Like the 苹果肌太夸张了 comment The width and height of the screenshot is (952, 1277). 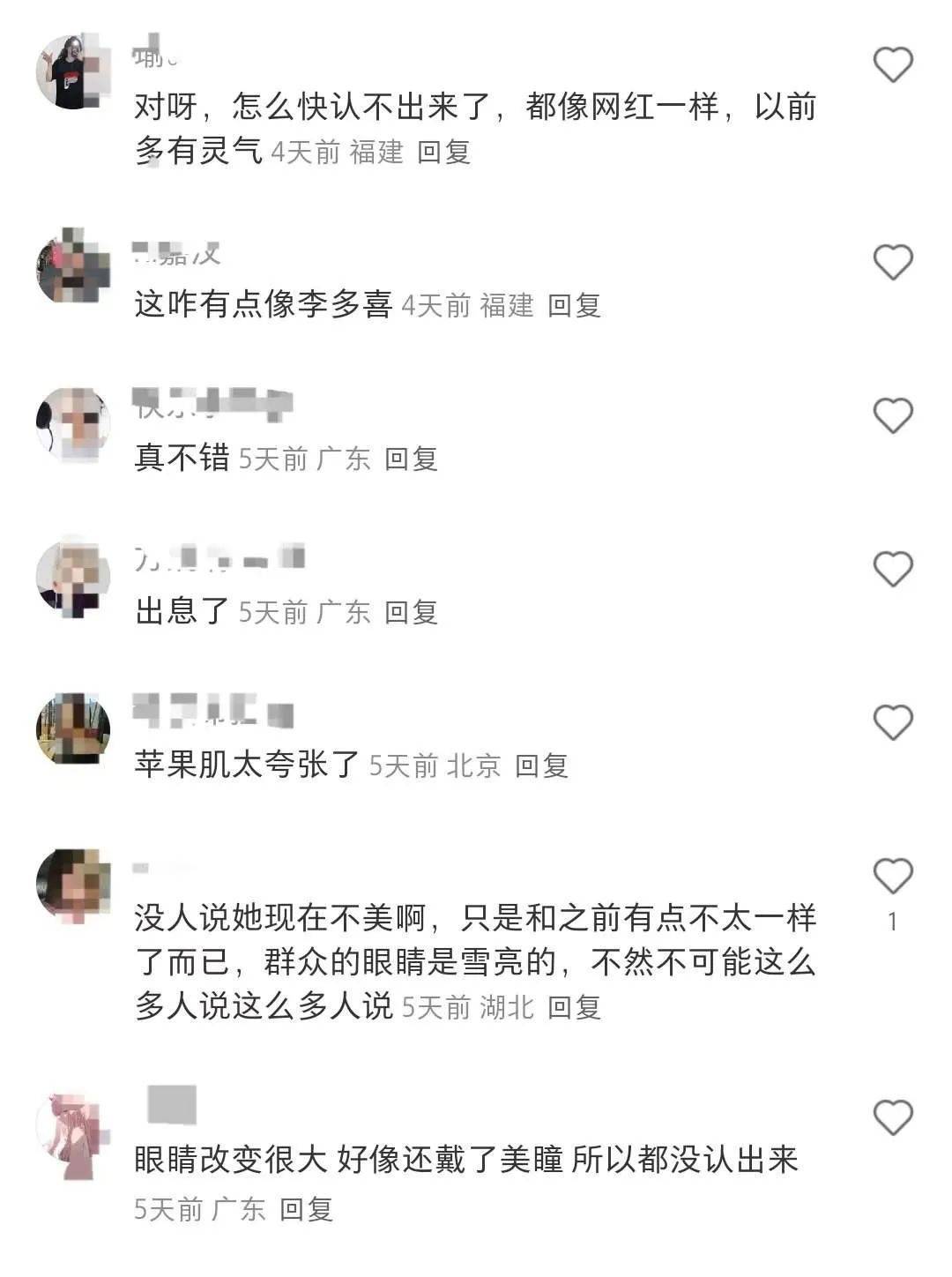pyautogui.click(x=892, y=723)
